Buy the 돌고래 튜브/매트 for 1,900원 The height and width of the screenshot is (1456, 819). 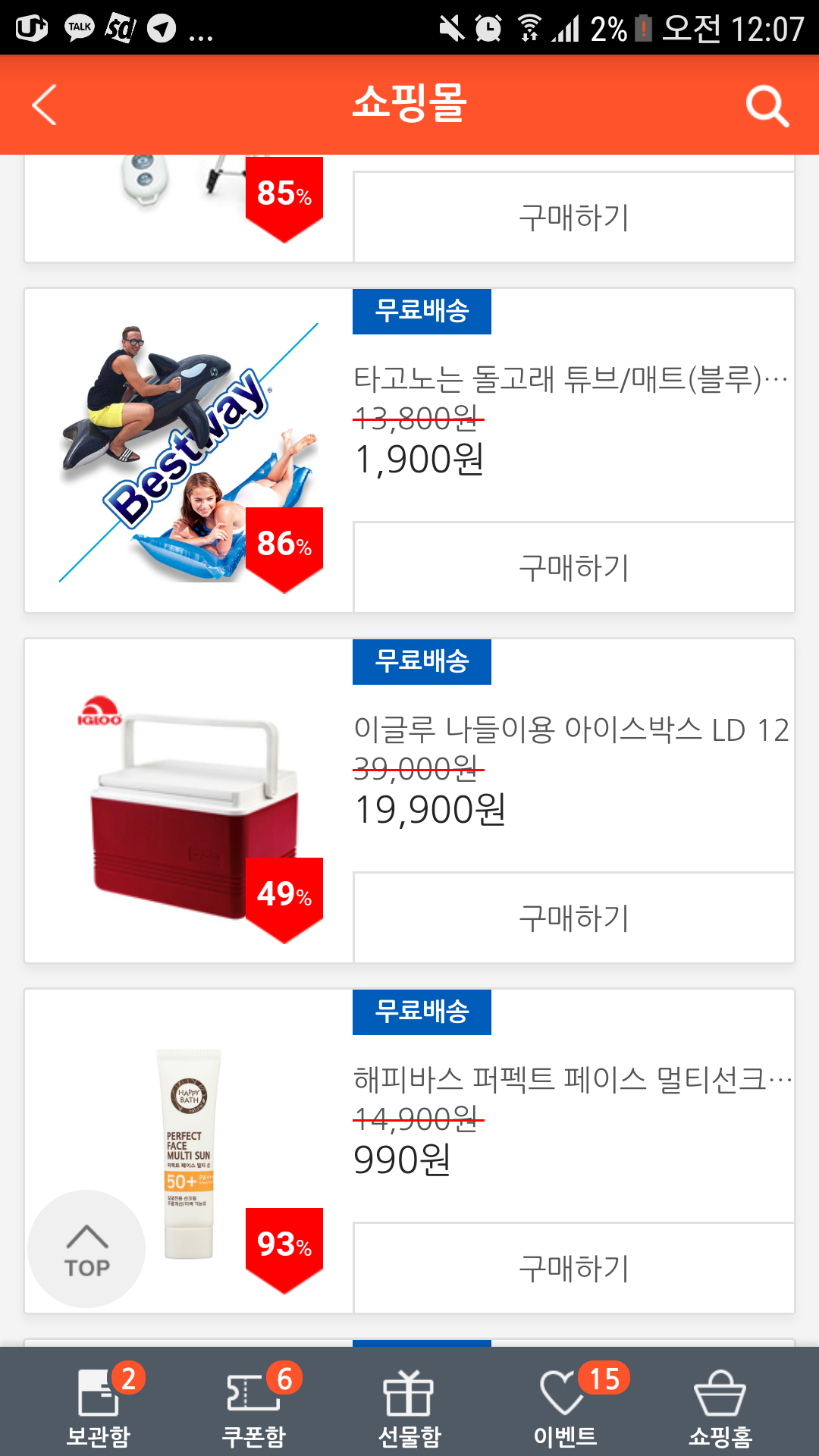coord(574,567)
